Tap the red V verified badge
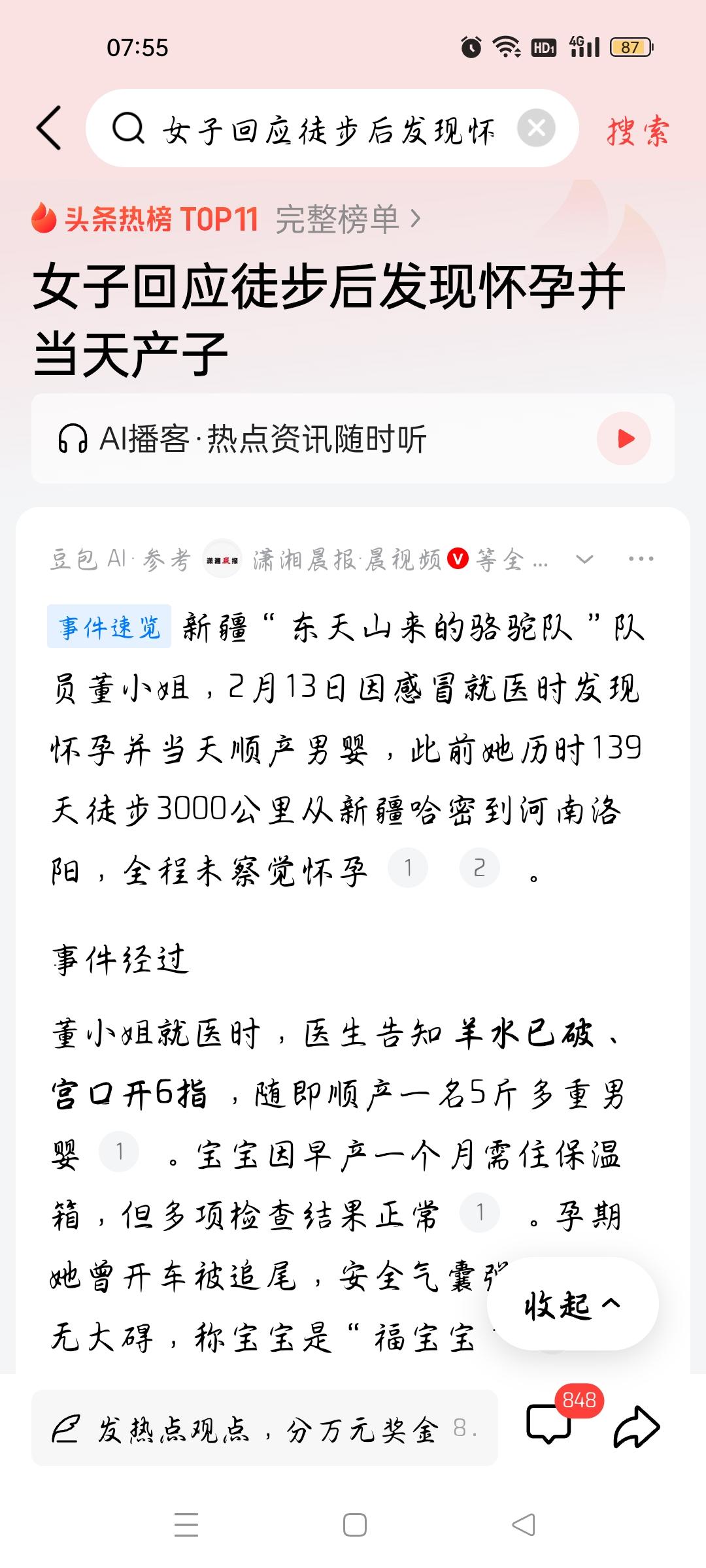This screenshot has width=706, height=1568. pyautogui.click(x=458, y=559)
